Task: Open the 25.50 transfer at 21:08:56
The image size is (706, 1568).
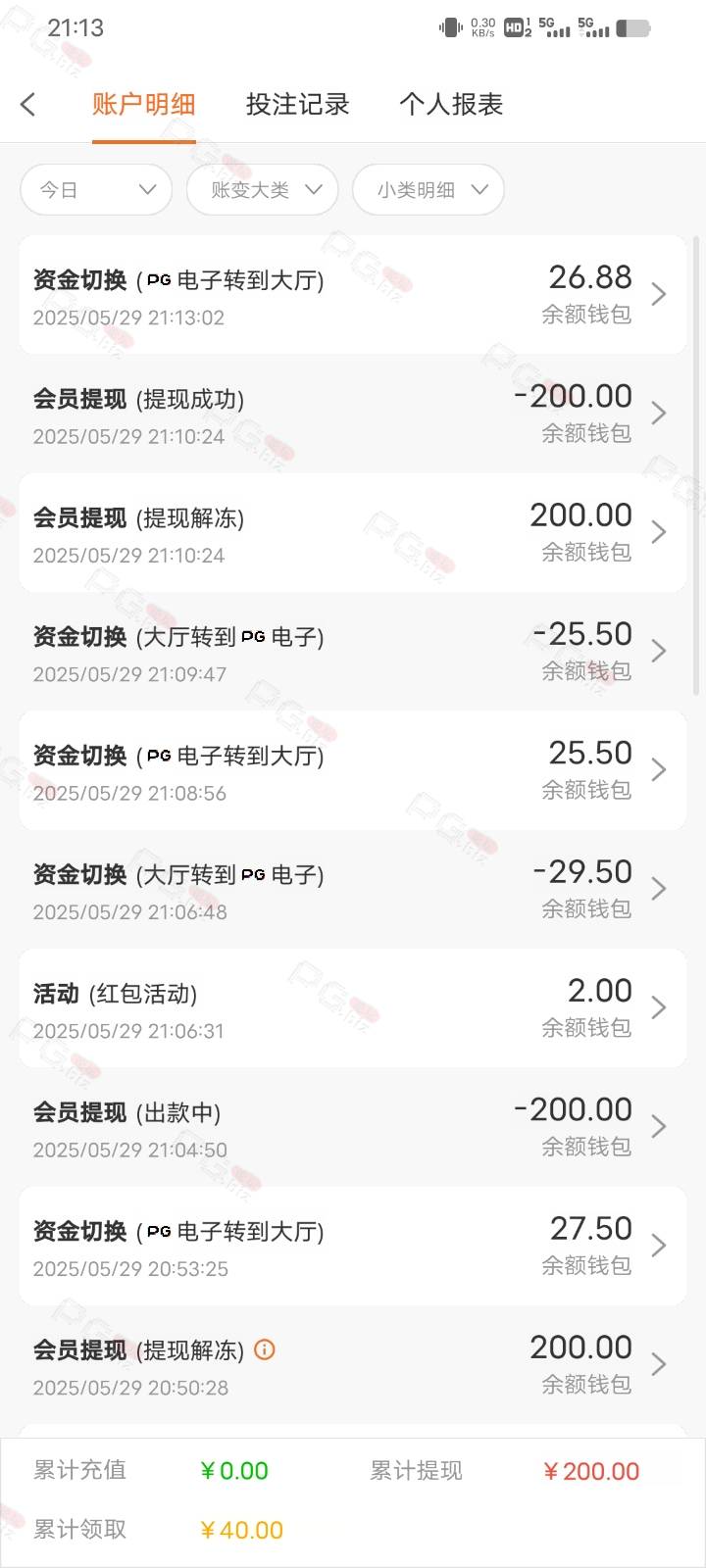Action: (x=353, y=770)
